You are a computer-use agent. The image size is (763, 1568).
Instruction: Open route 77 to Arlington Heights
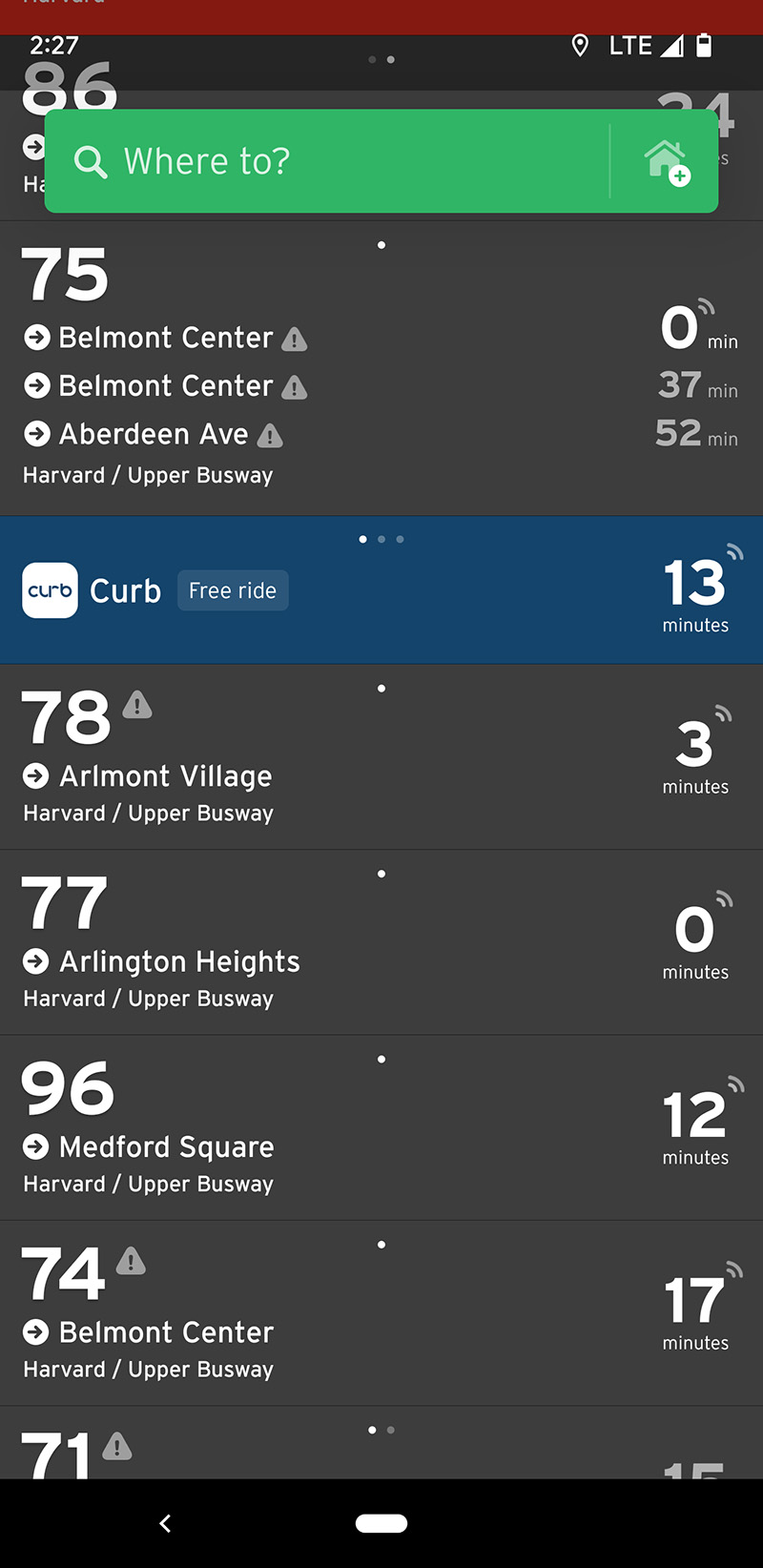[381, 943]
